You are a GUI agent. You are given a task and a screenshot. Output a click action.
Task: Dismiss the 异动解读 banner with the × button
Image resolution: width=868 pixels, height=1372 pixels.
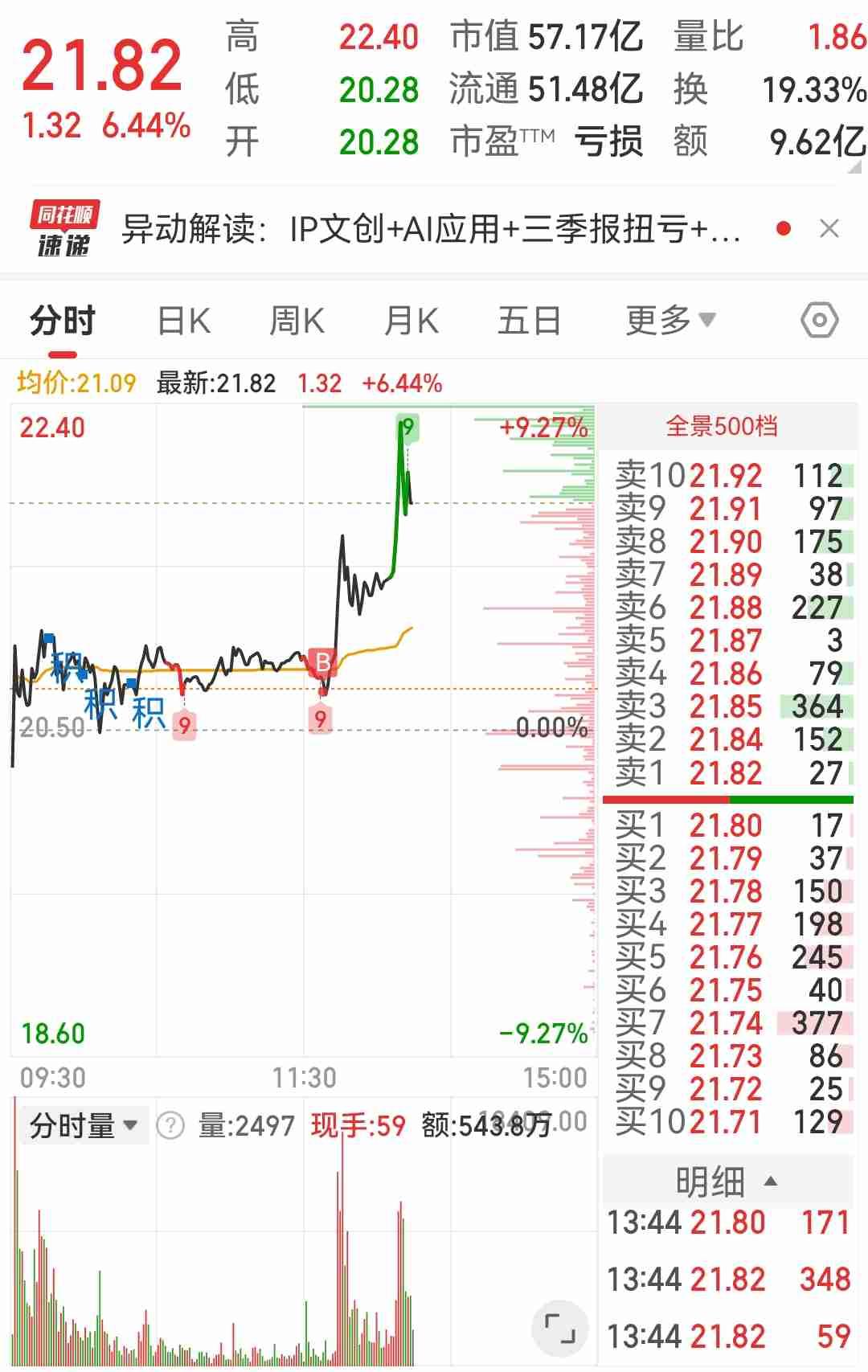(829, 228)
